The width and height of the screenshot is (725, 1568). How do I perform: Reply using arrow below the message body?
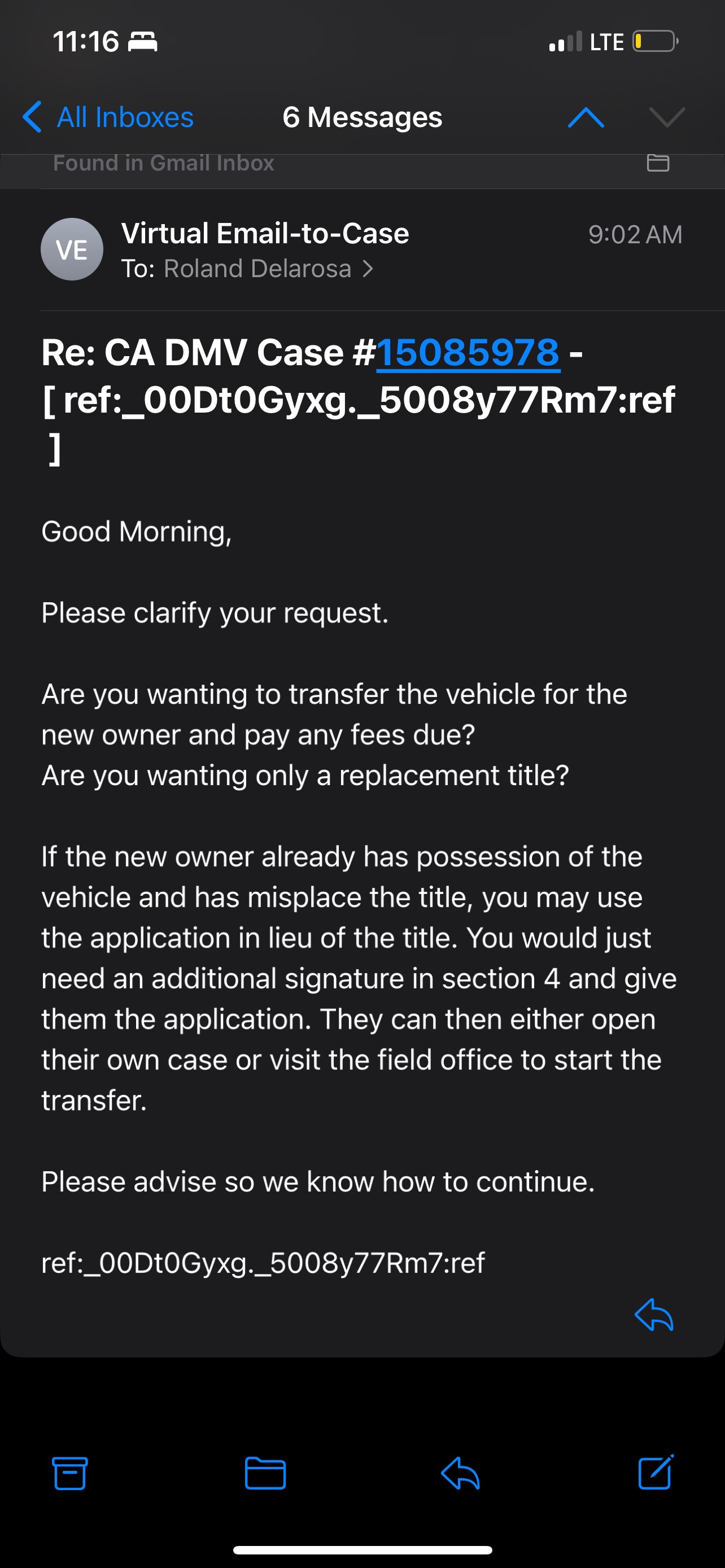tap(654, 1315)
